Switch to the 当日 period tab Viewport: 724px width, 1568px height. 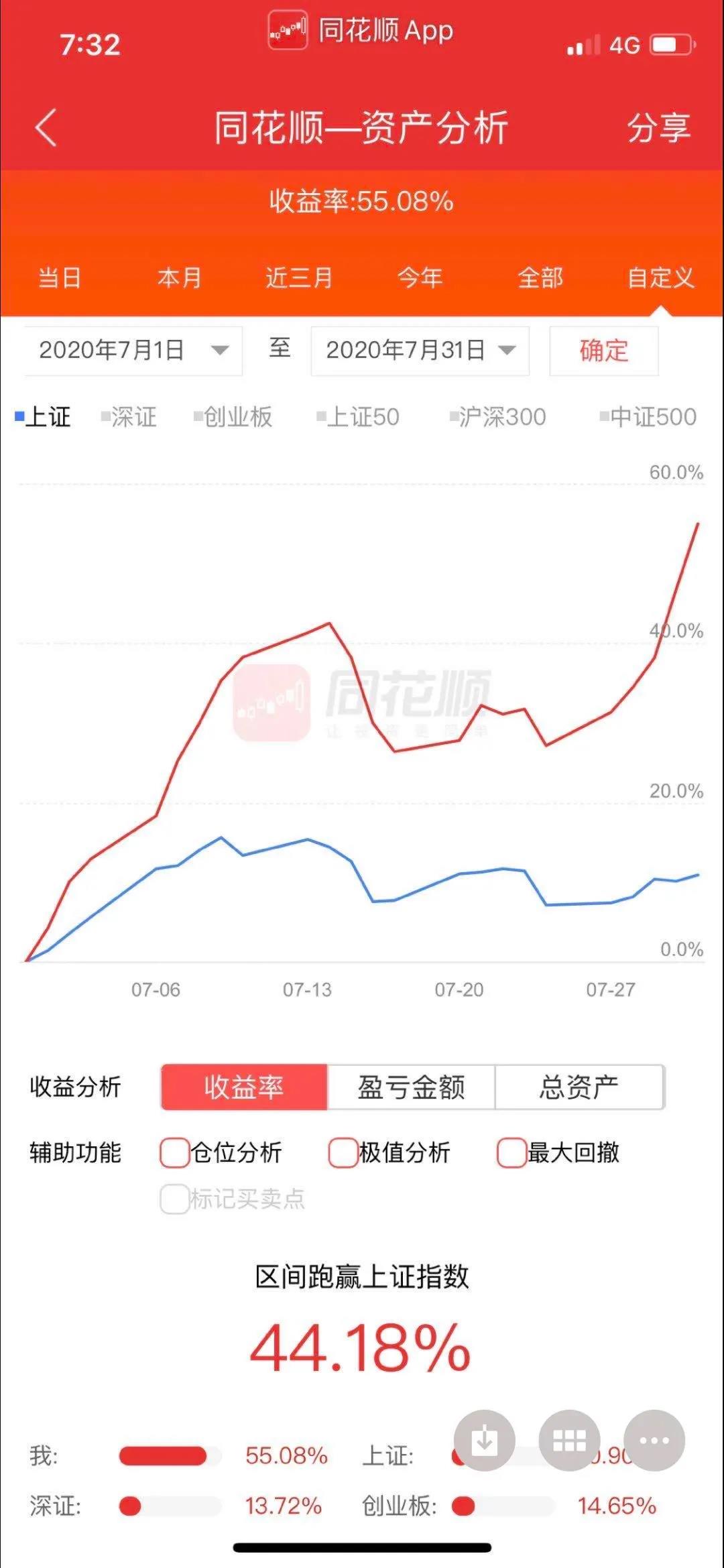60,277
